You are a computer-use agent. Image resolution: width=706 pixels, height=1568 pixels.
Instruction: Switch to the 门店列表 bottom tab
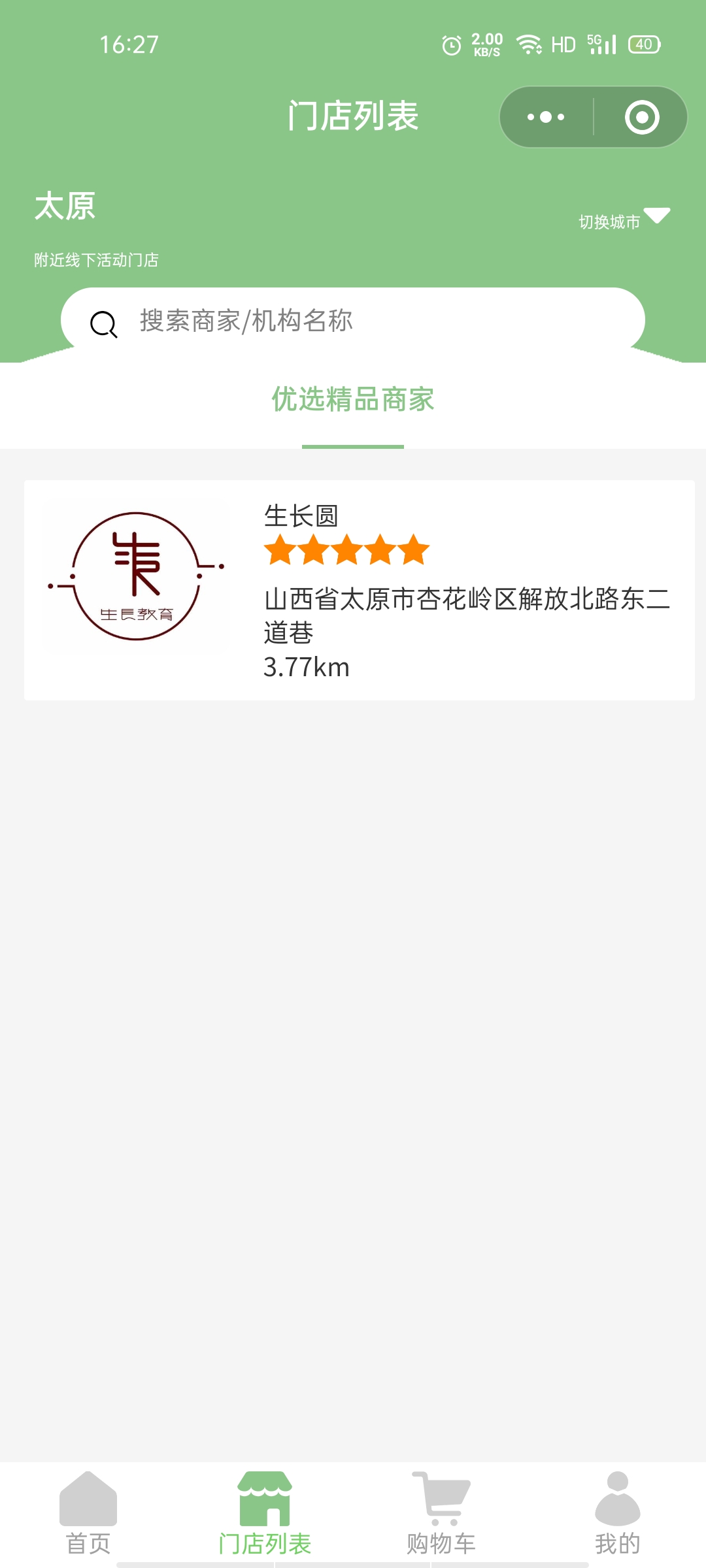click(x=265, y=1514)
